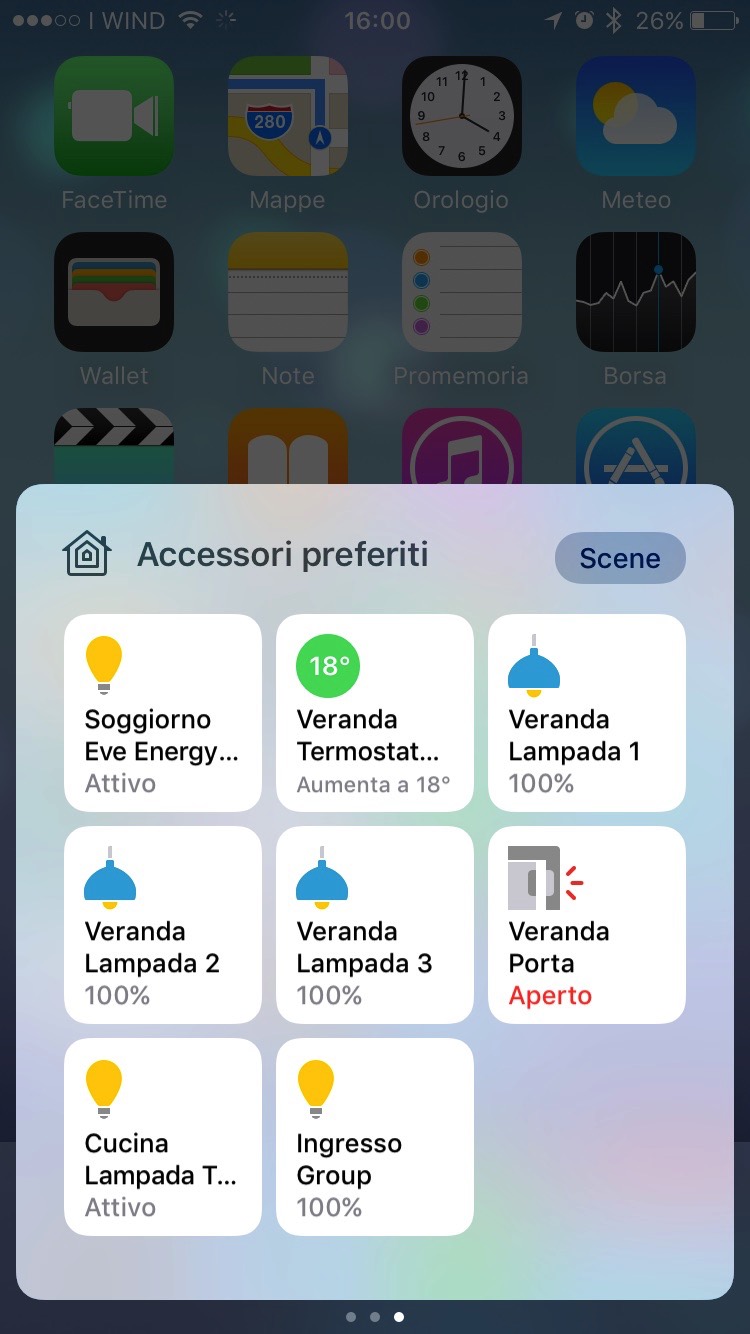Turn off Veranda Lampada 2
This screenshot has height=1334, width=750.
click(163, 924)
